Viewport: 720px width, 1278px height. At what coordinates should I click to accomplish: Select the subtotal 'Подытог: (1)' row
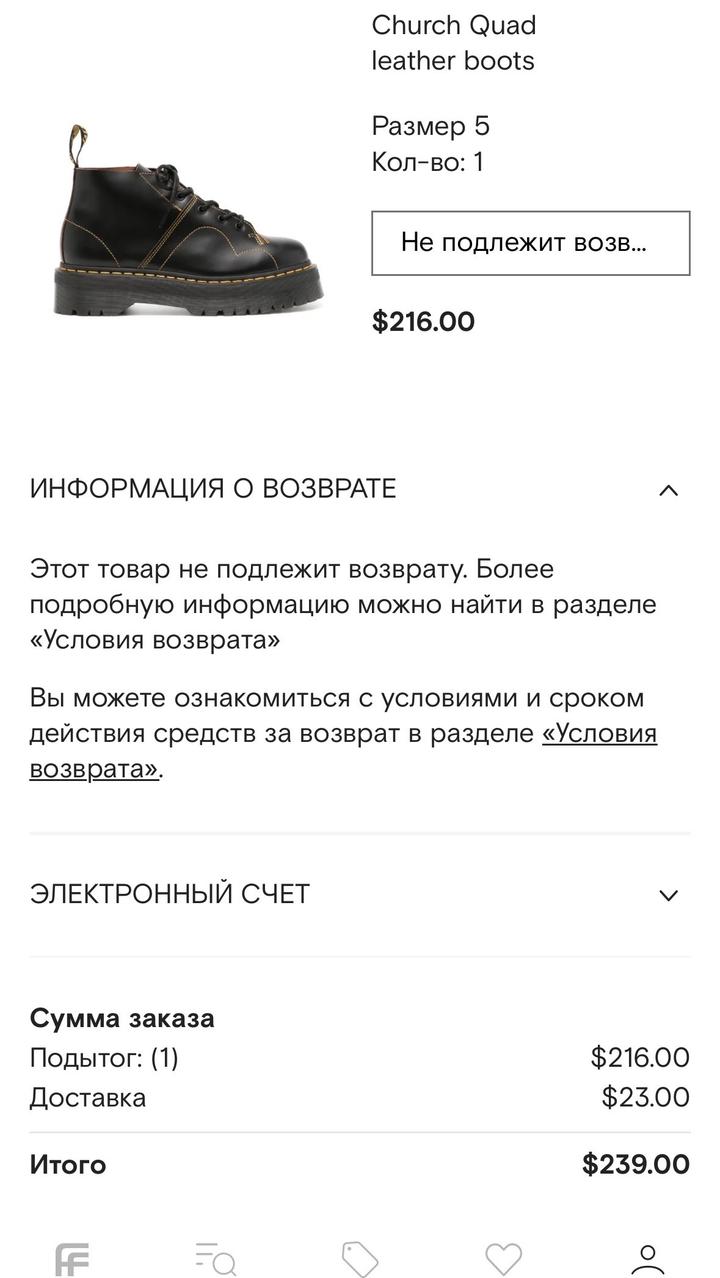105,1057
